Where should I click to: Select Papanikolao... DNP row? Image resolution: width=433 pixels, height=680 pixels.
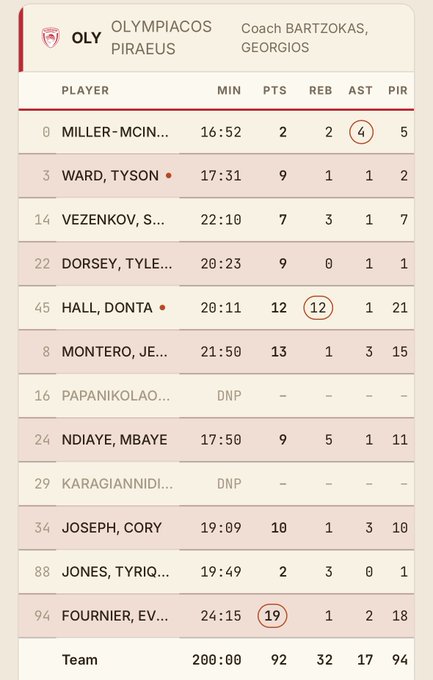216,396
